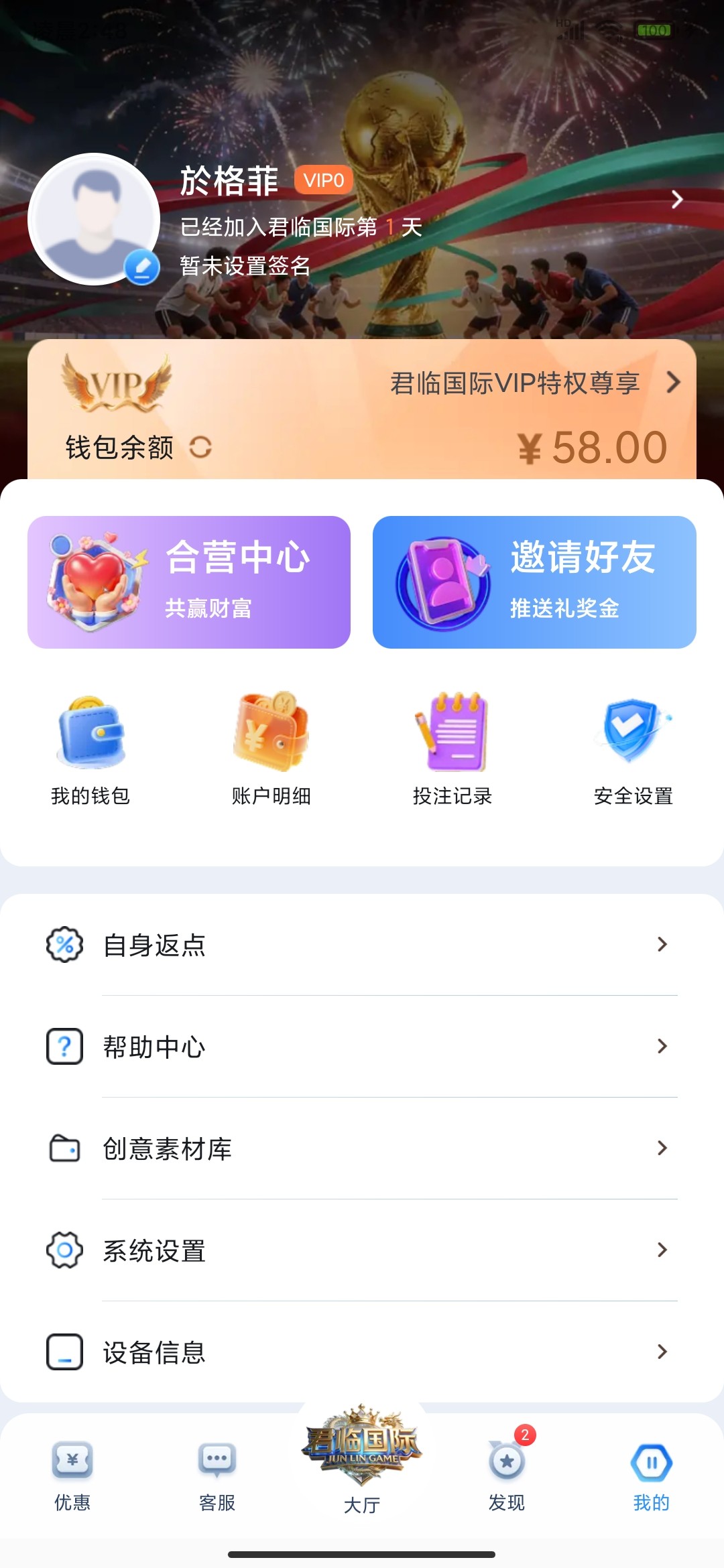Image resolution: width=724 pixels, height=1568 pixels.
Task: Go to 安全设置
Action: click(633, 749)
